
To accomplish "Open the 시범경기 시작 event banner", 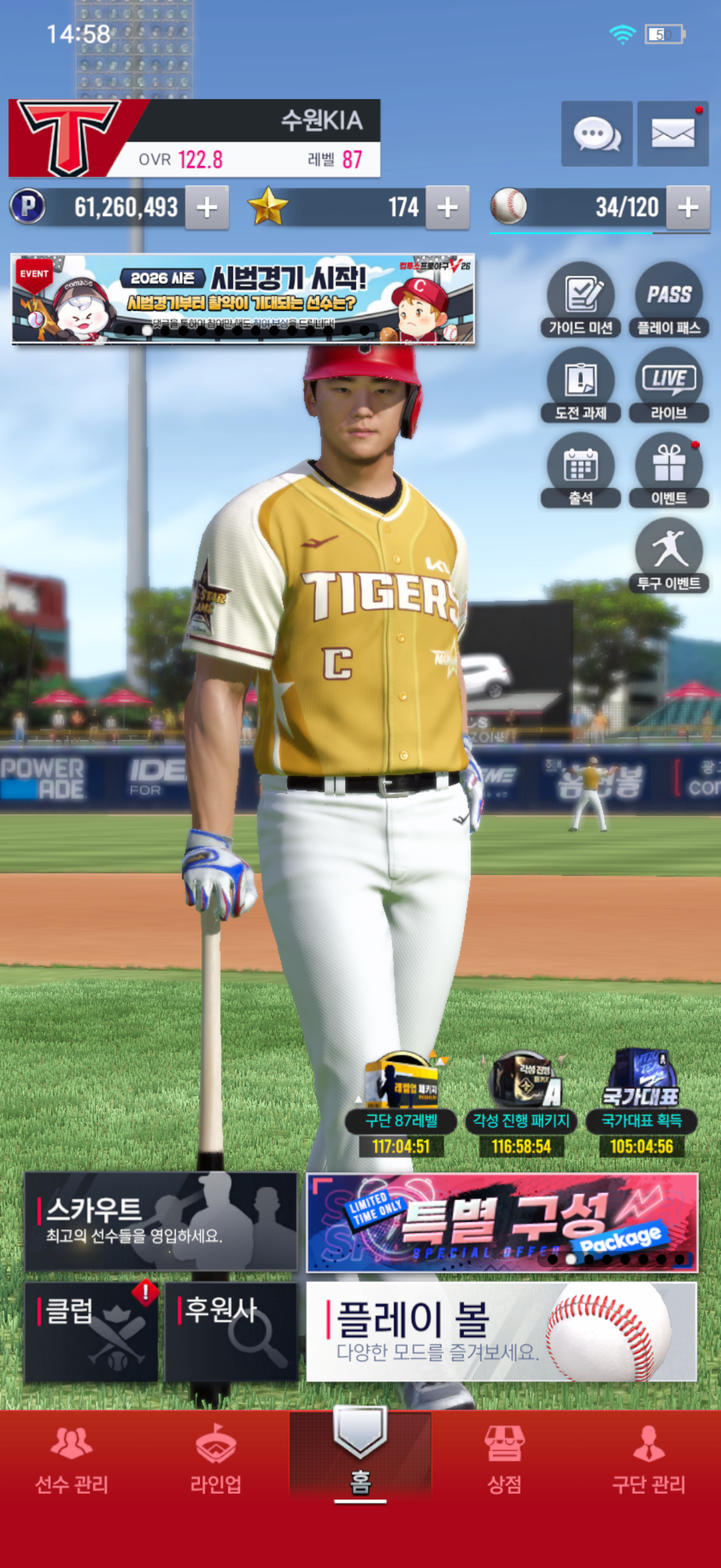I will tap(243, 300).
